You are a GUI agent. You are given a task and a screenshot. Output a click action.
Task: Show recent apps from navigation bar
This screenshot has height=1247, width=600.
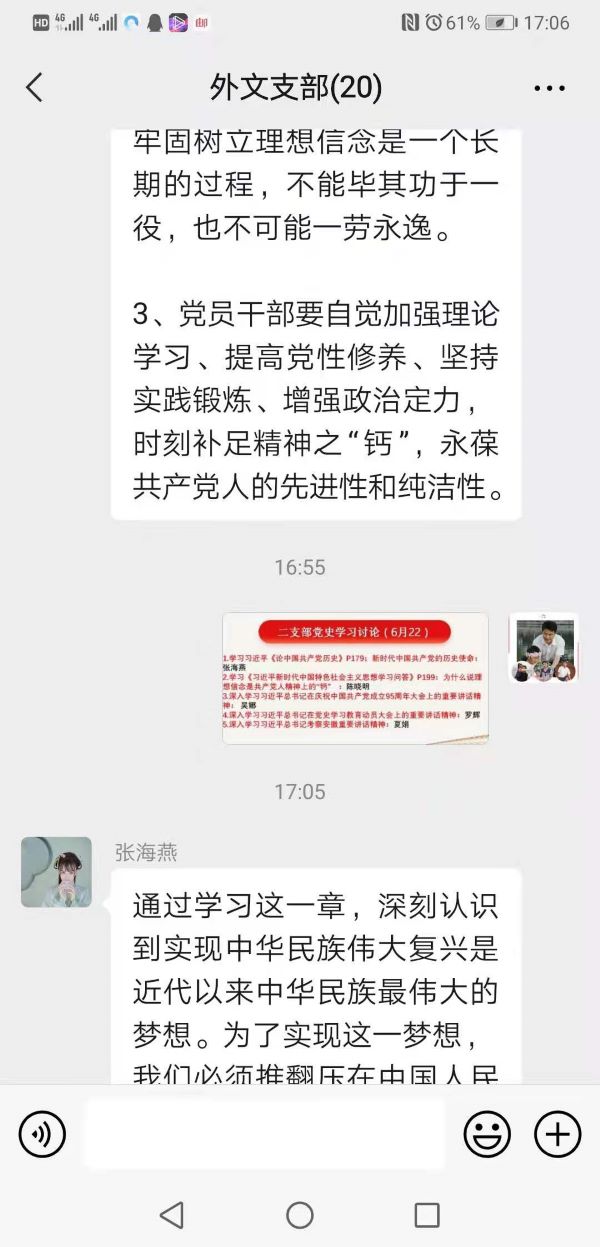point(427,1215)
